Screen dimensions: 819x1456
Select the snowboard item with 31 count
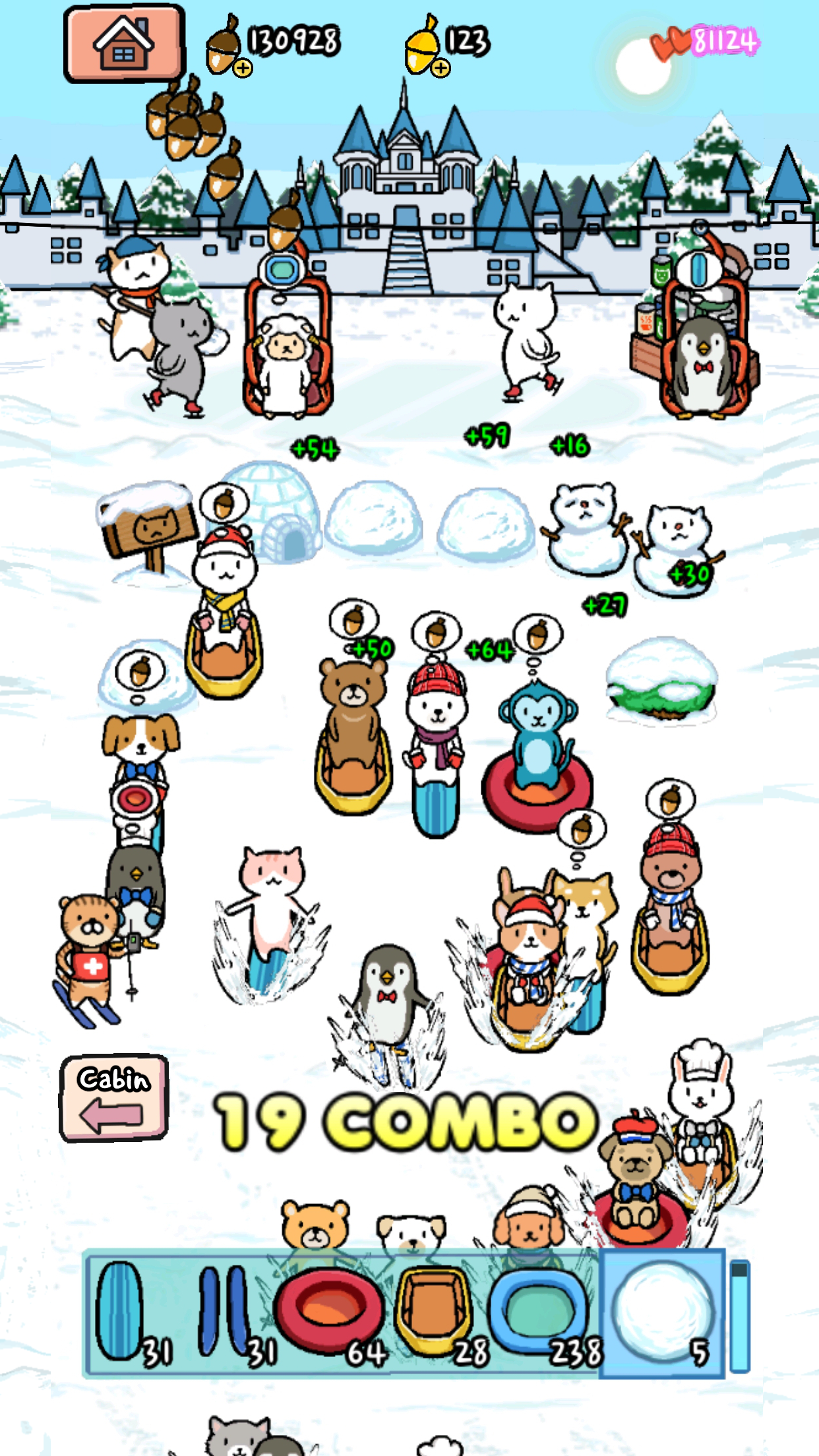click(x=132, y=1314)
